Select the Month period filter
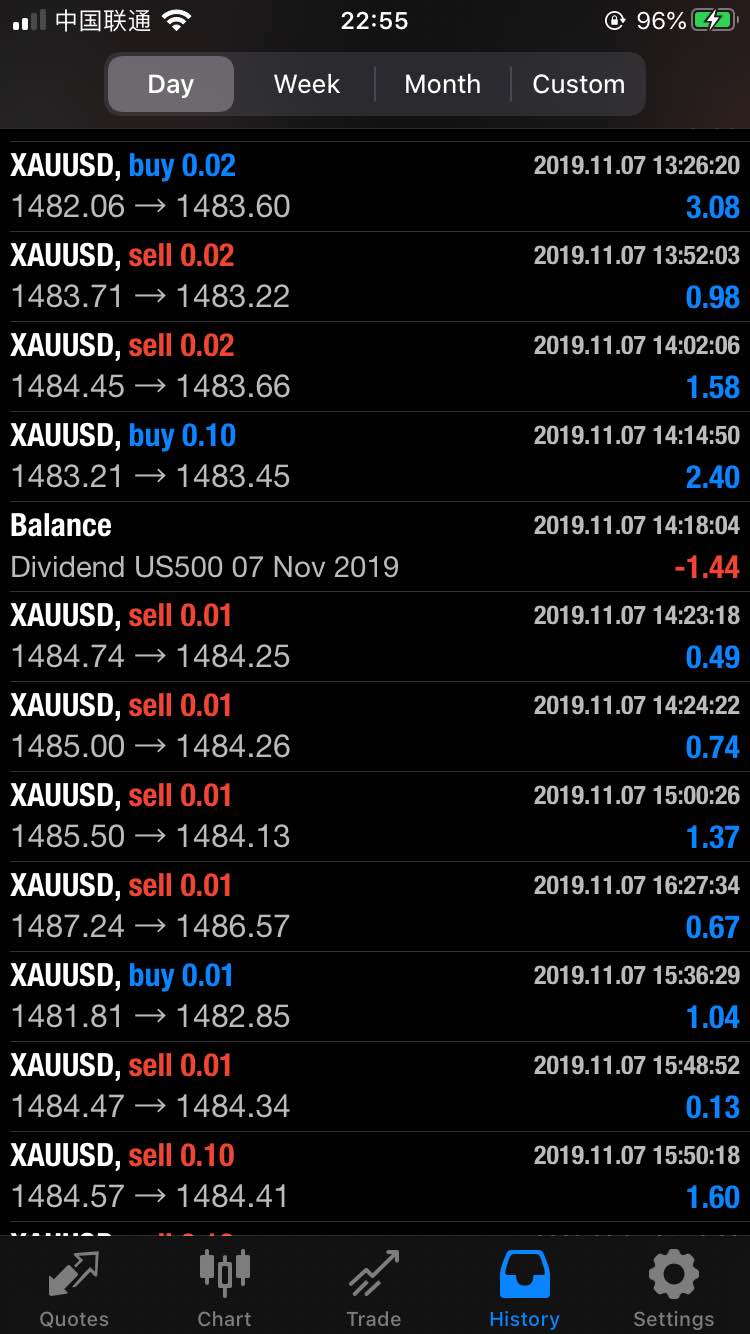 [x=443, y=84]
